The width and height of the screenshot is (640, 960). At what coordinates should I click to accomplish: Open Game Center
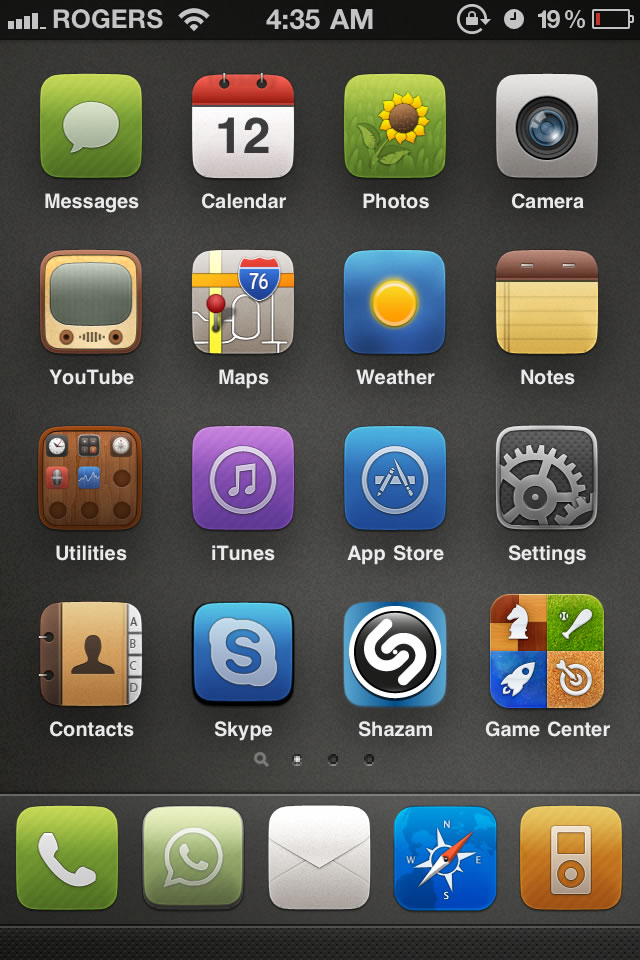(x=547, y=651)
